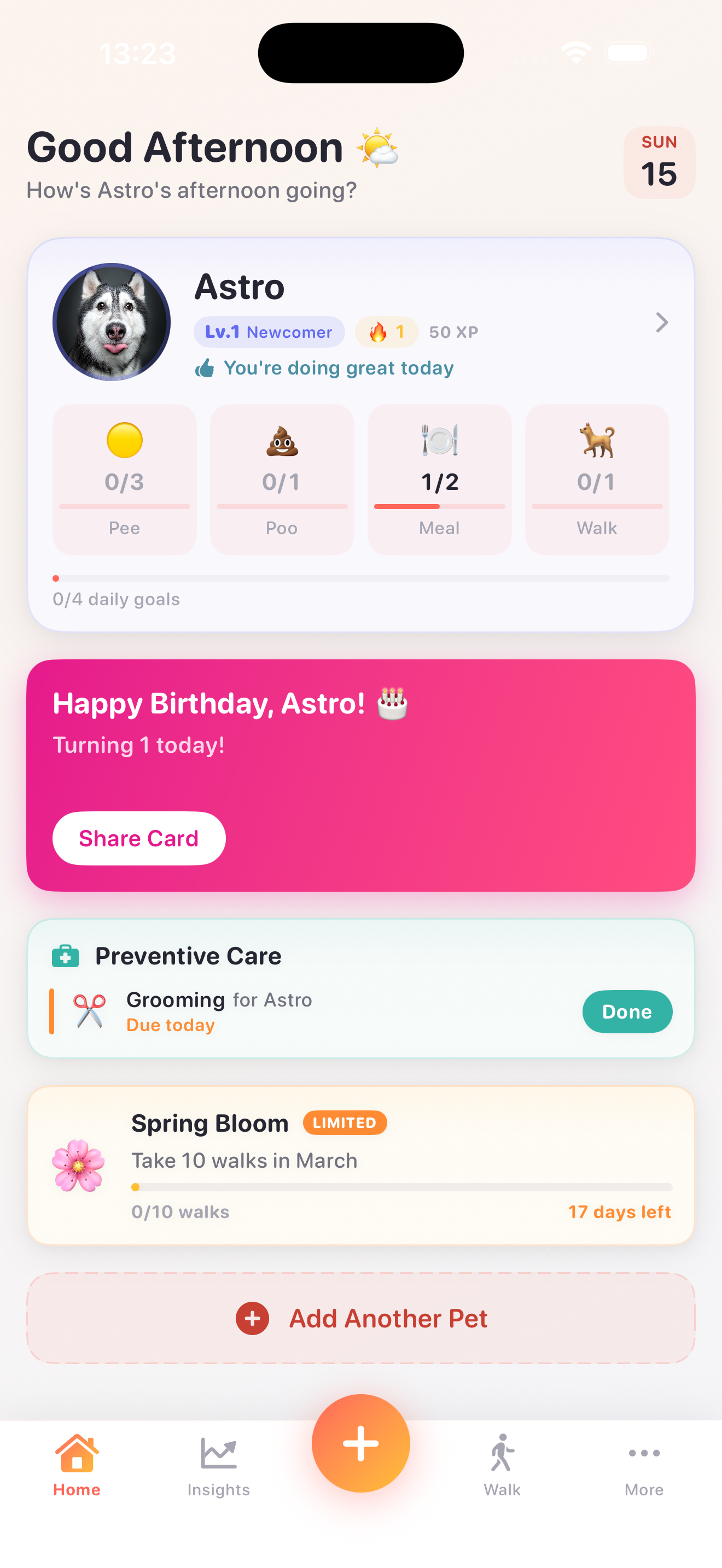Open the SUN 15 date badge

(659, 162)
